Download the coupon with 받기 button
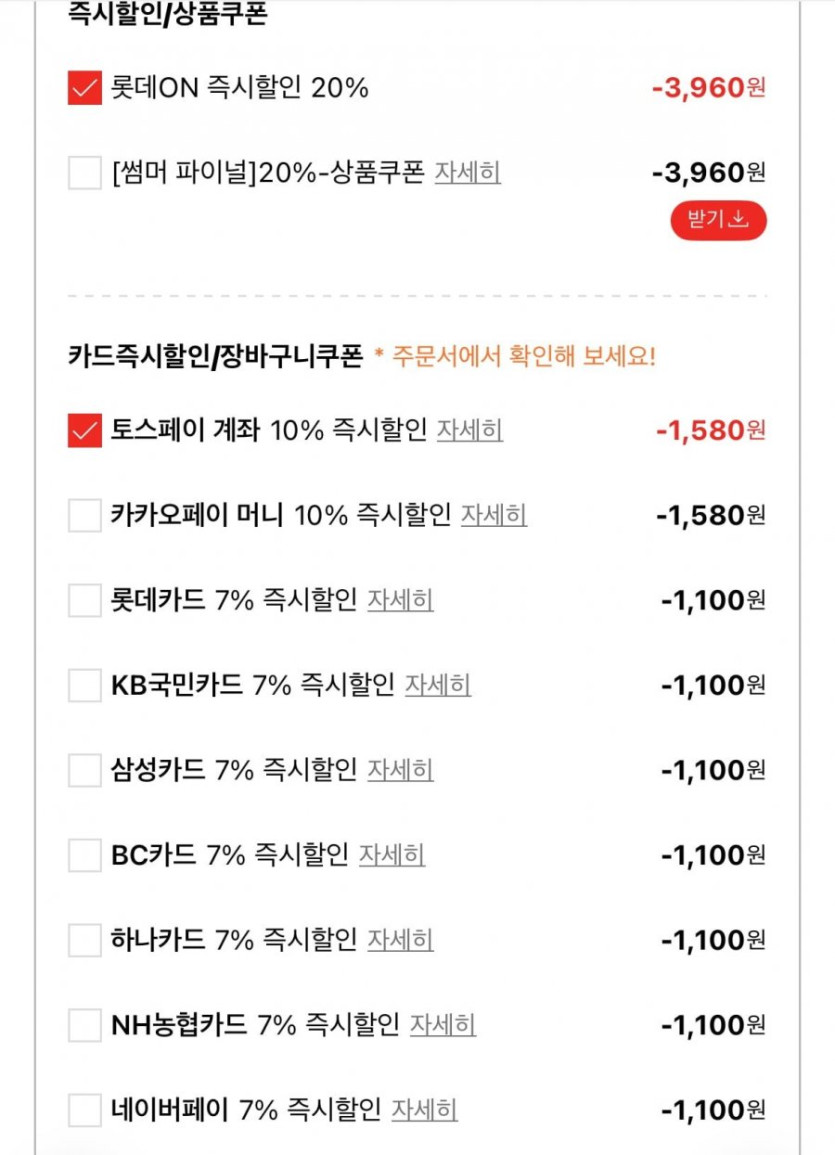835x1155 pixels. [718, 220]
